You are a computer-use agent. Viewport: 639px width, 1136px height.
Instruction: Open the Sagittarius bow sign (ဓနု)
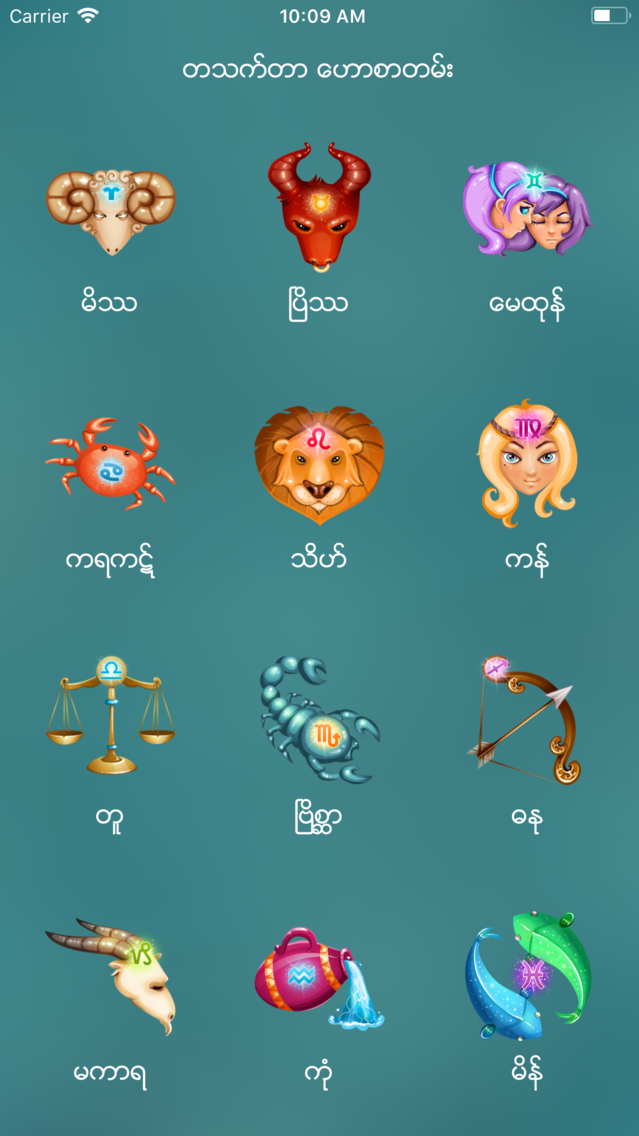pos(527,719)
